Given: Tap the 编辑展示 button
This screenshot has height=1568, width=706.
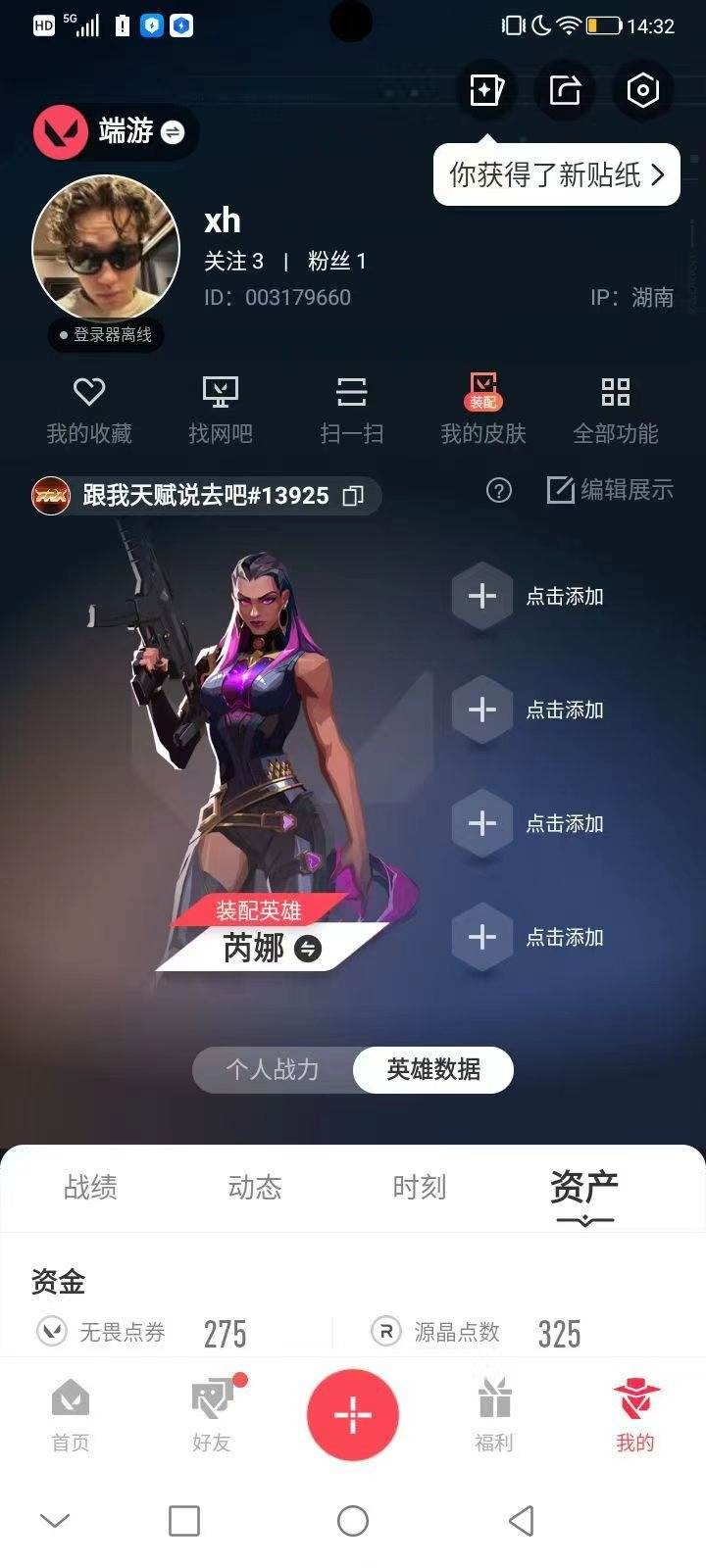Looking at the screenshot, I should pyautogui.click(x=608, y=492).
